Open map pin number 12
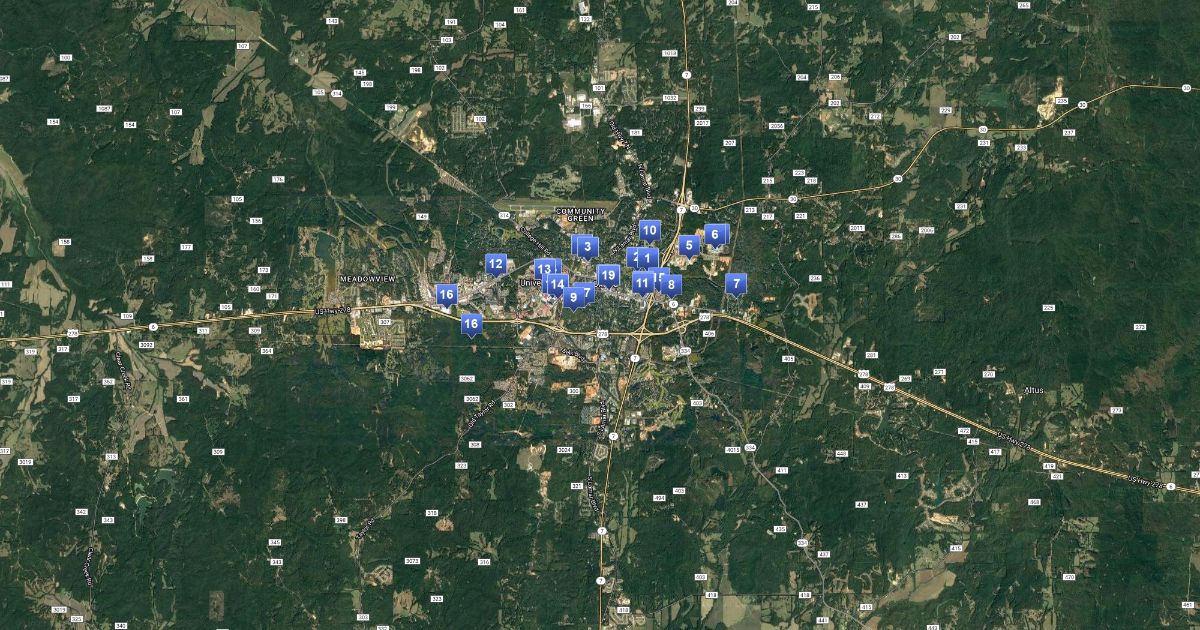The image size is (1200, 630). click(x=496, y=264)
